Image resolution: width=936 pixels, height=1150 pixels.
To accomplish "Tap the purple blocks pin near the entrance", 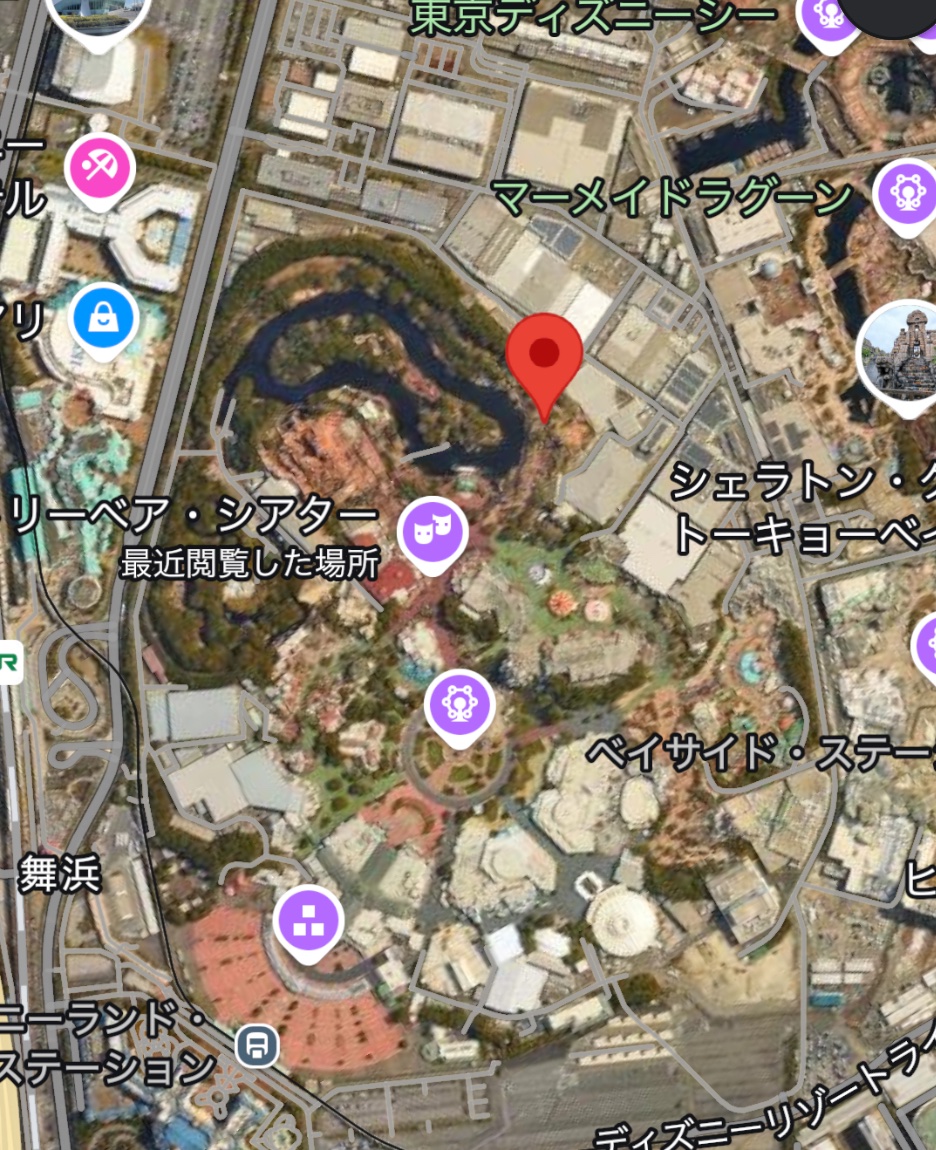I will (309, 921).
